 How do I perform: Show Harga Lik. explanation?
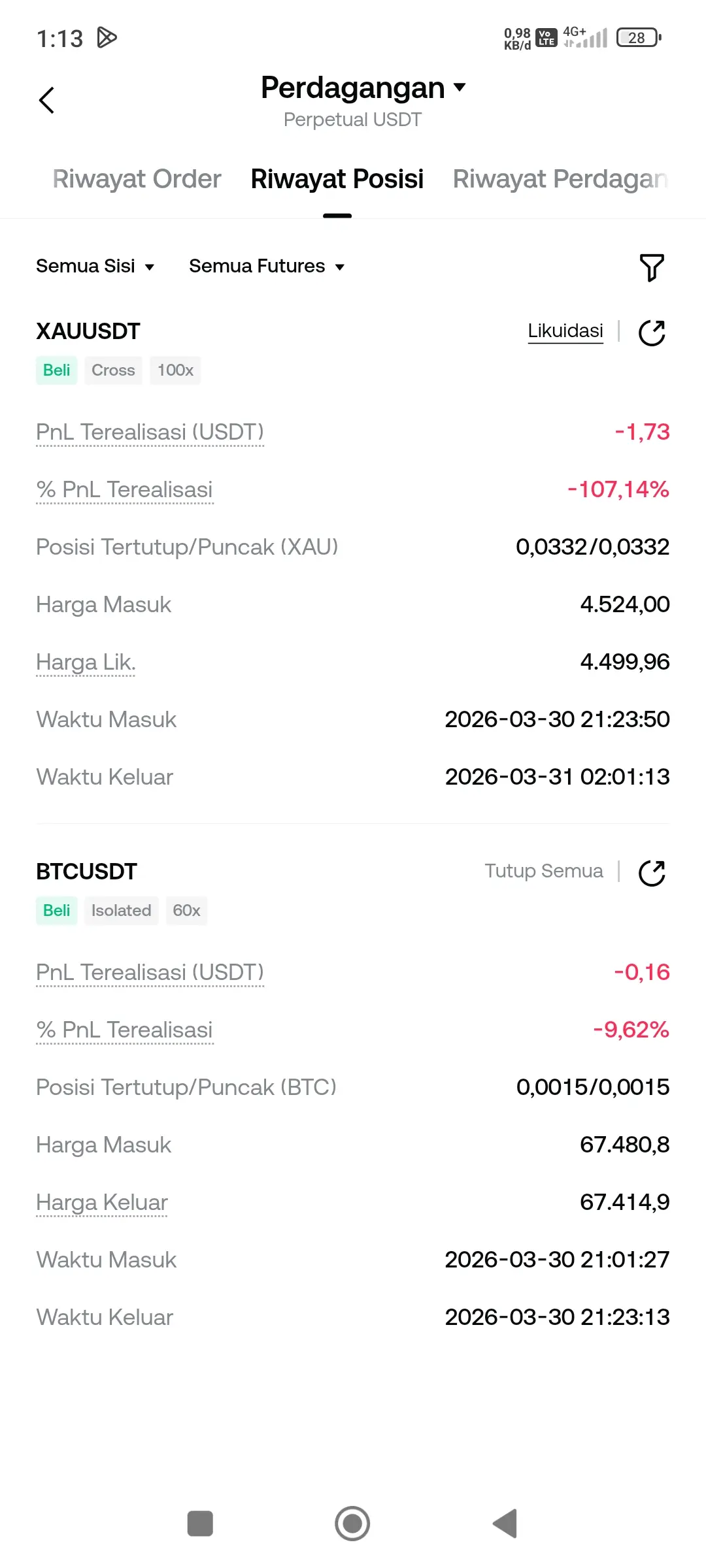coord(86,662)
